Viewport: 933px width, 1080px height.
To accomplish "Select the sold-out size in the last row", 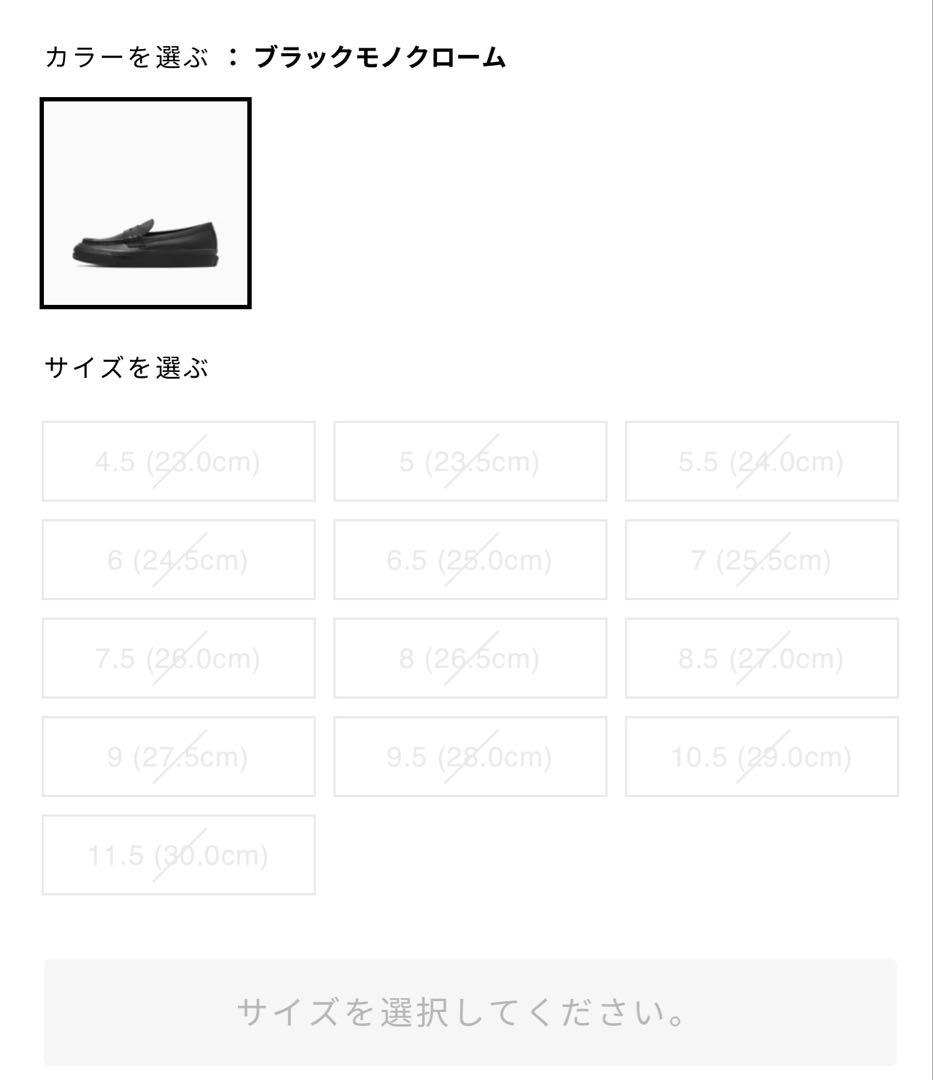I will point(178,855).
